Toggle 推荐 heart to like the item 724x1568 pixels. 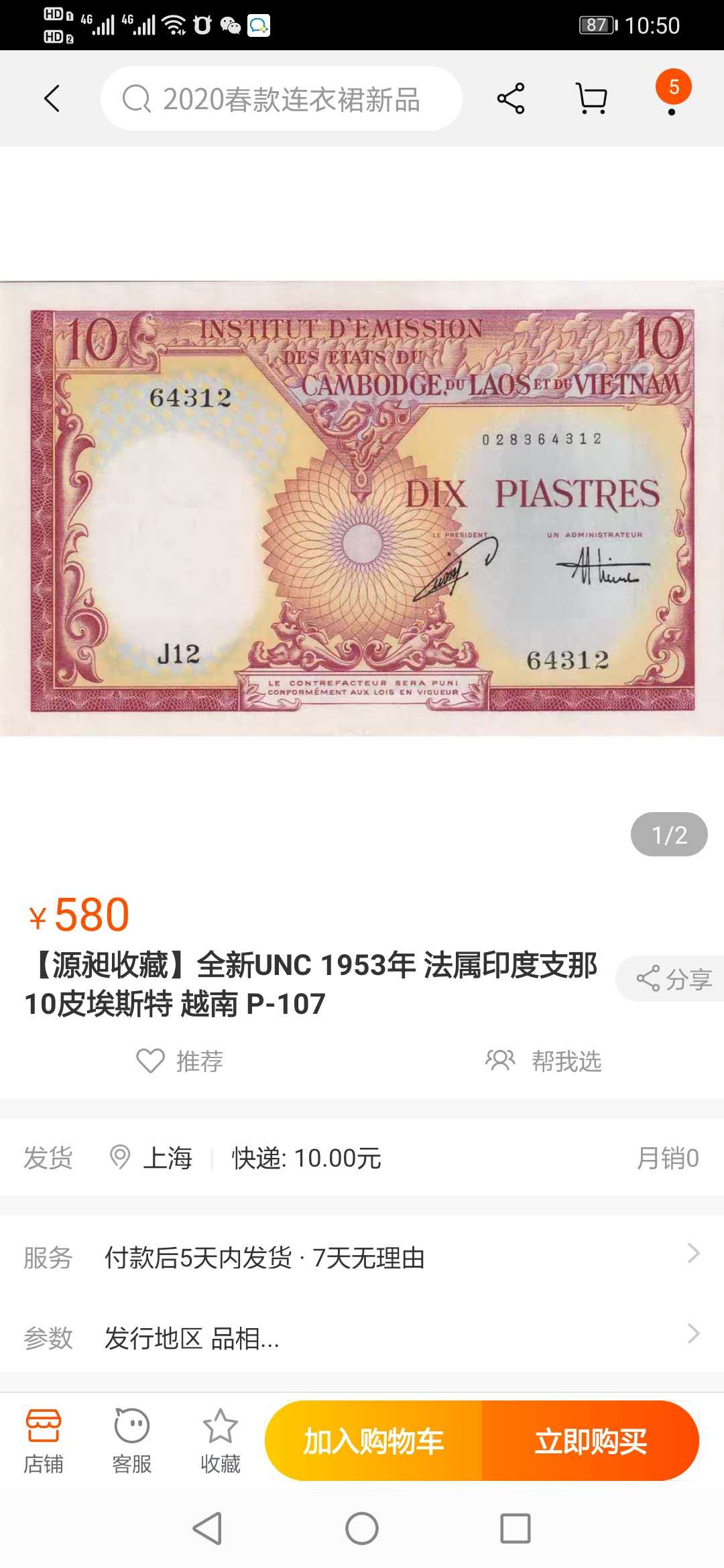(x=151, y=1061)
